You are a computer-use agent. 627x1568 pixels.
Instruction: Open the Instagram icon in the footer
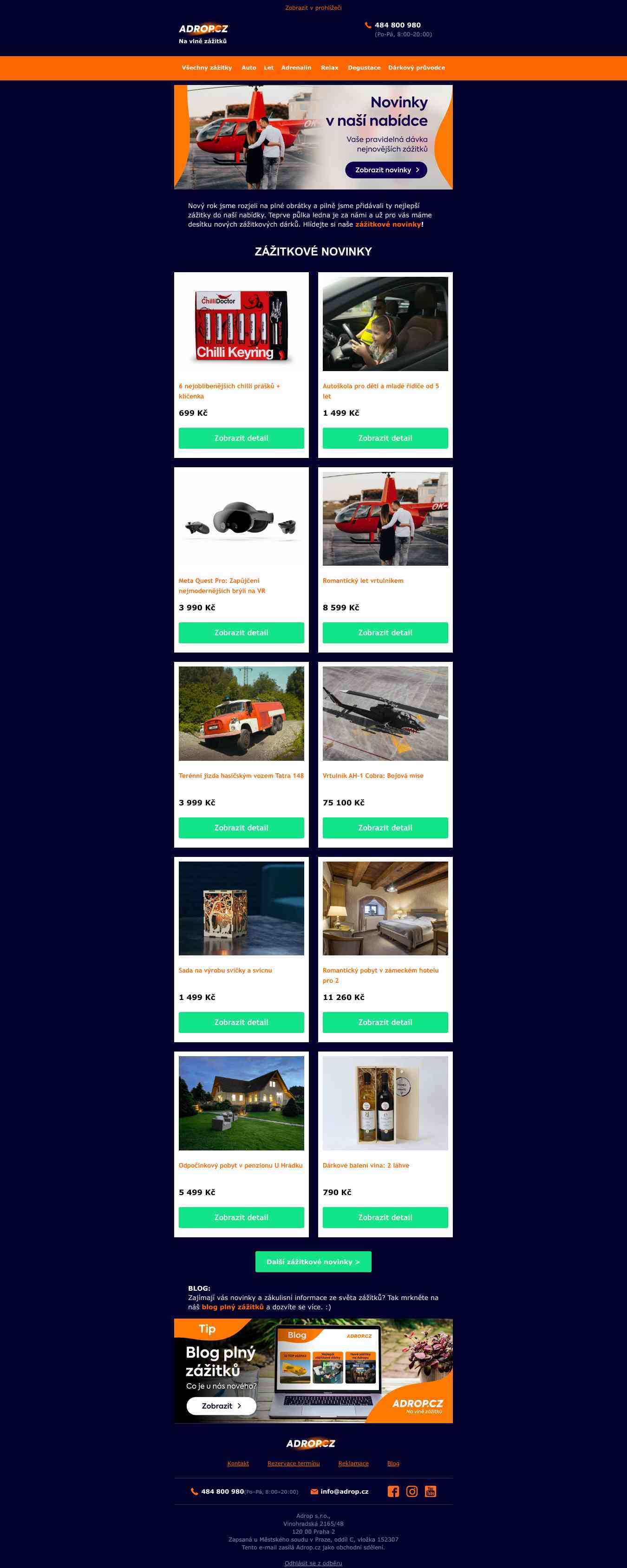[x=412, y=1491]
